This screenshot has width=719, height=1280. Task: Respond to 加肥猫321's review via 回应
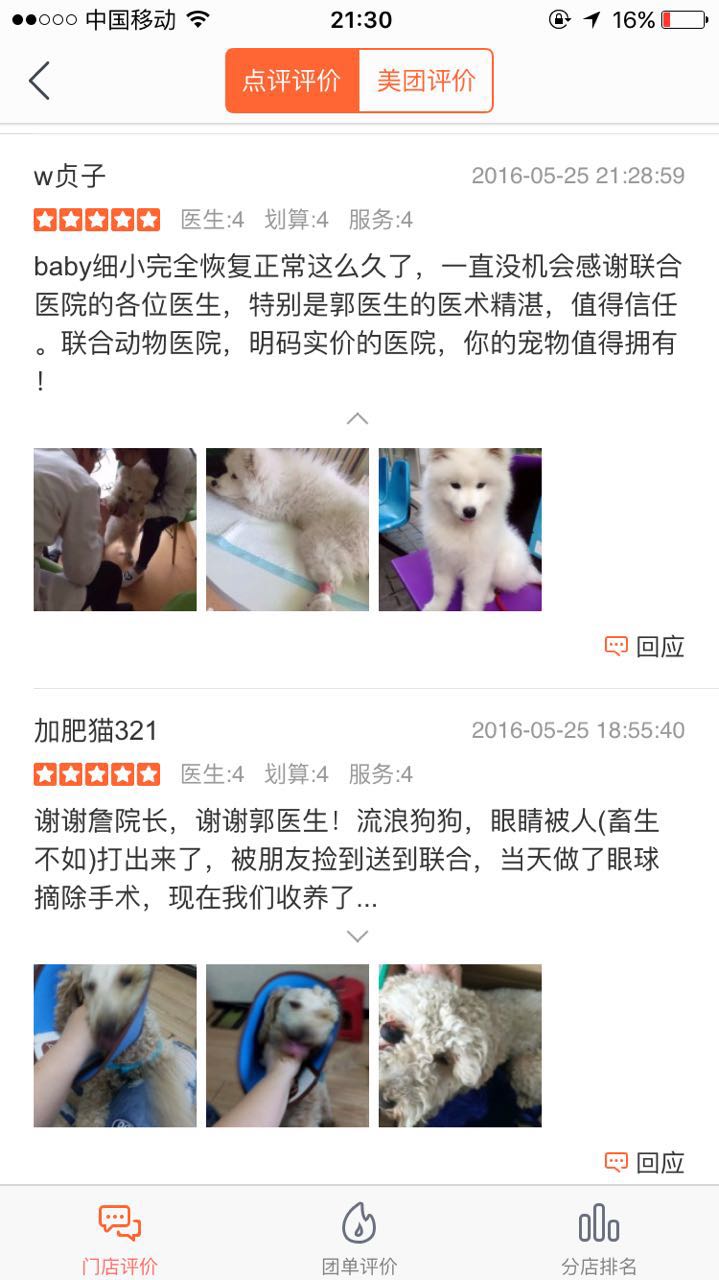pos(645,1162)
